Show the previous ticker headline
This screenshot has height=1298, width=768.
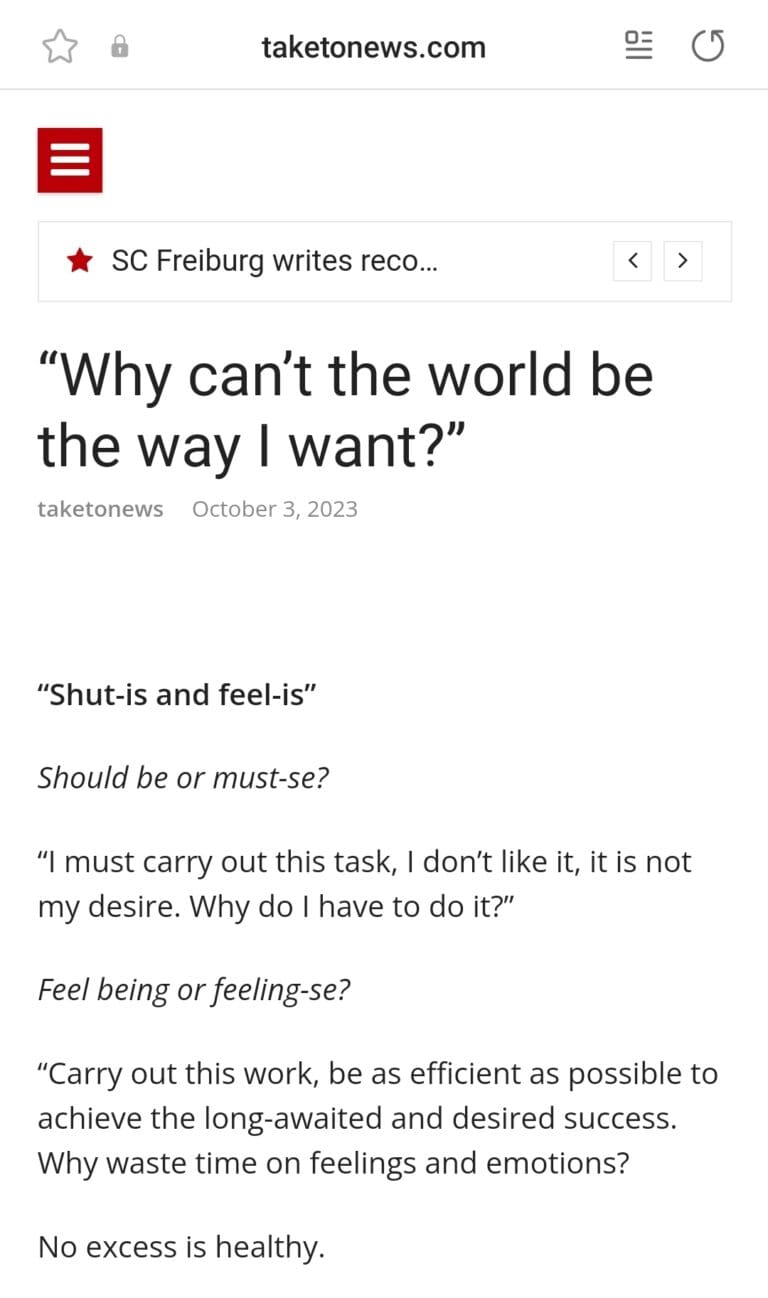coord(632,261)
